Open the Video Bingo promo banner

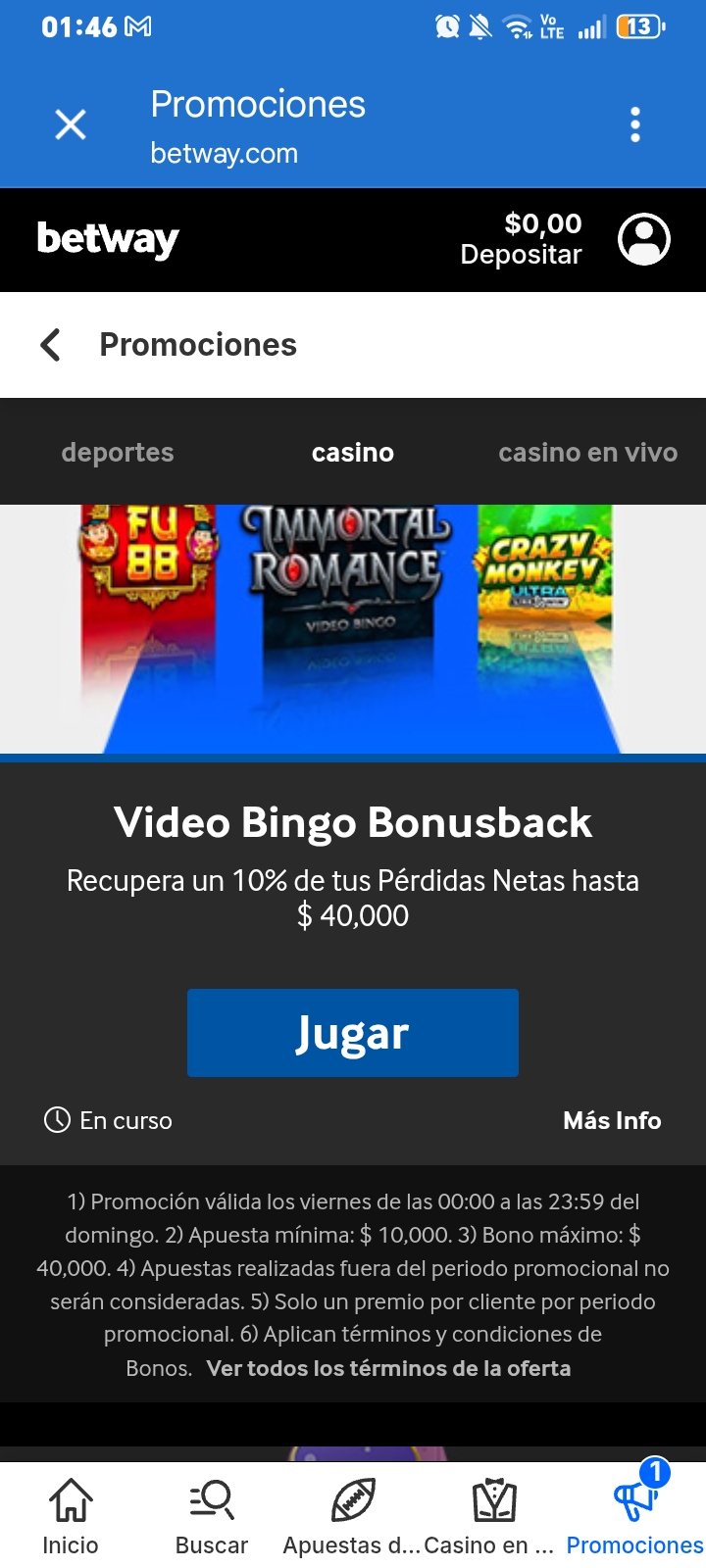tap(353, 629)
